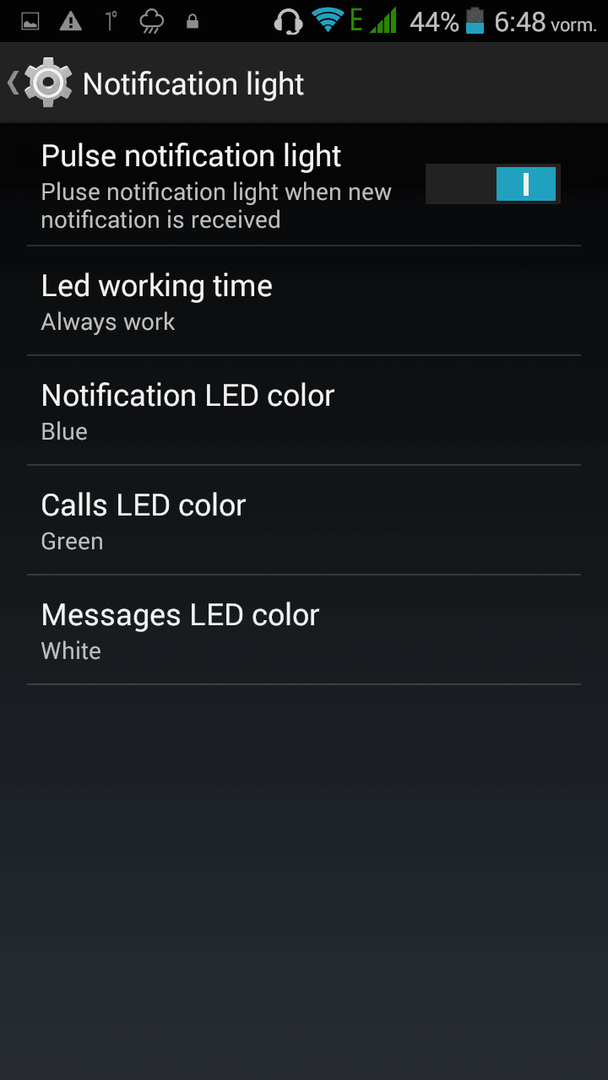Open Calls LED color option

click(x=304, y=520)
